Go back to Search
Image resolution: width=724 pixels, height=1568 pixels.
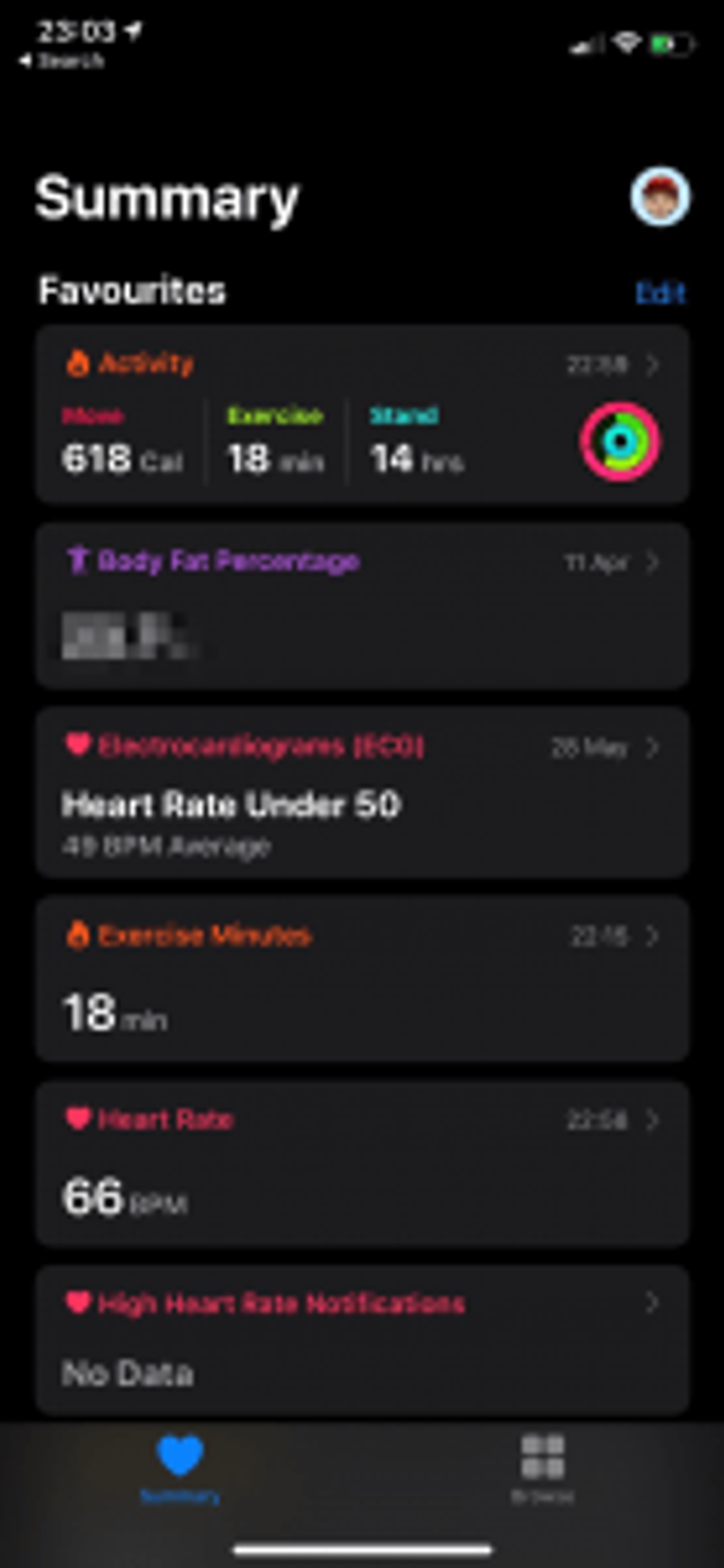61,61
